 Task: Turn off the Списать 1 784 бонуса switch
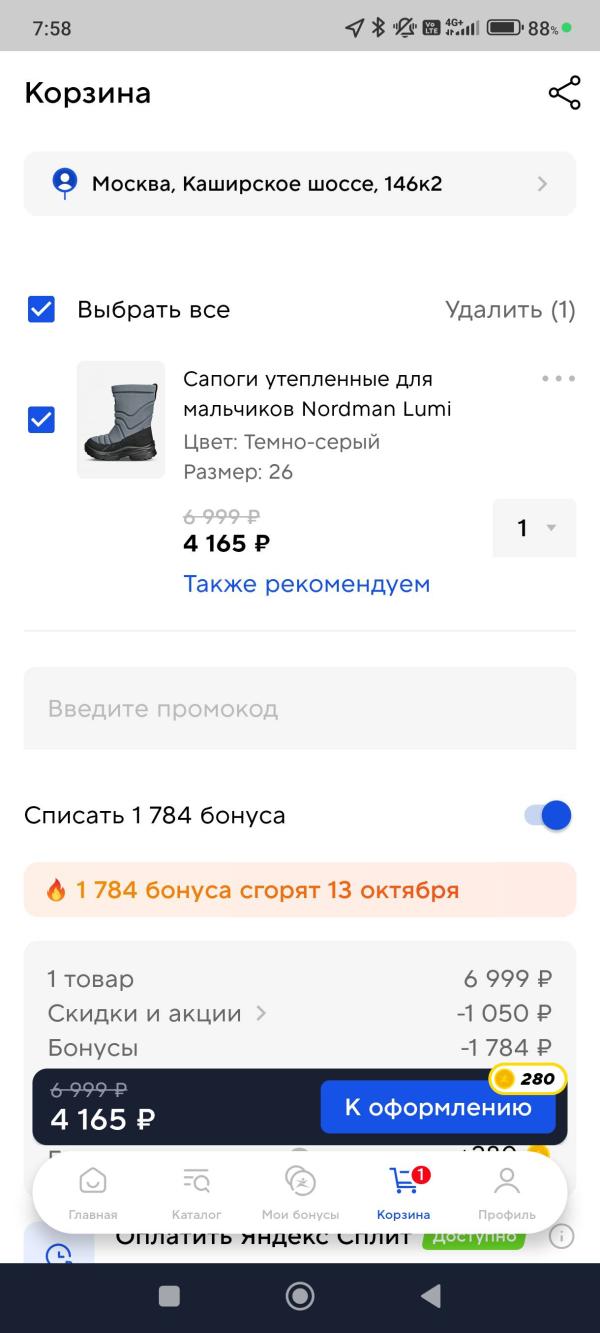(x=548, y=815)
